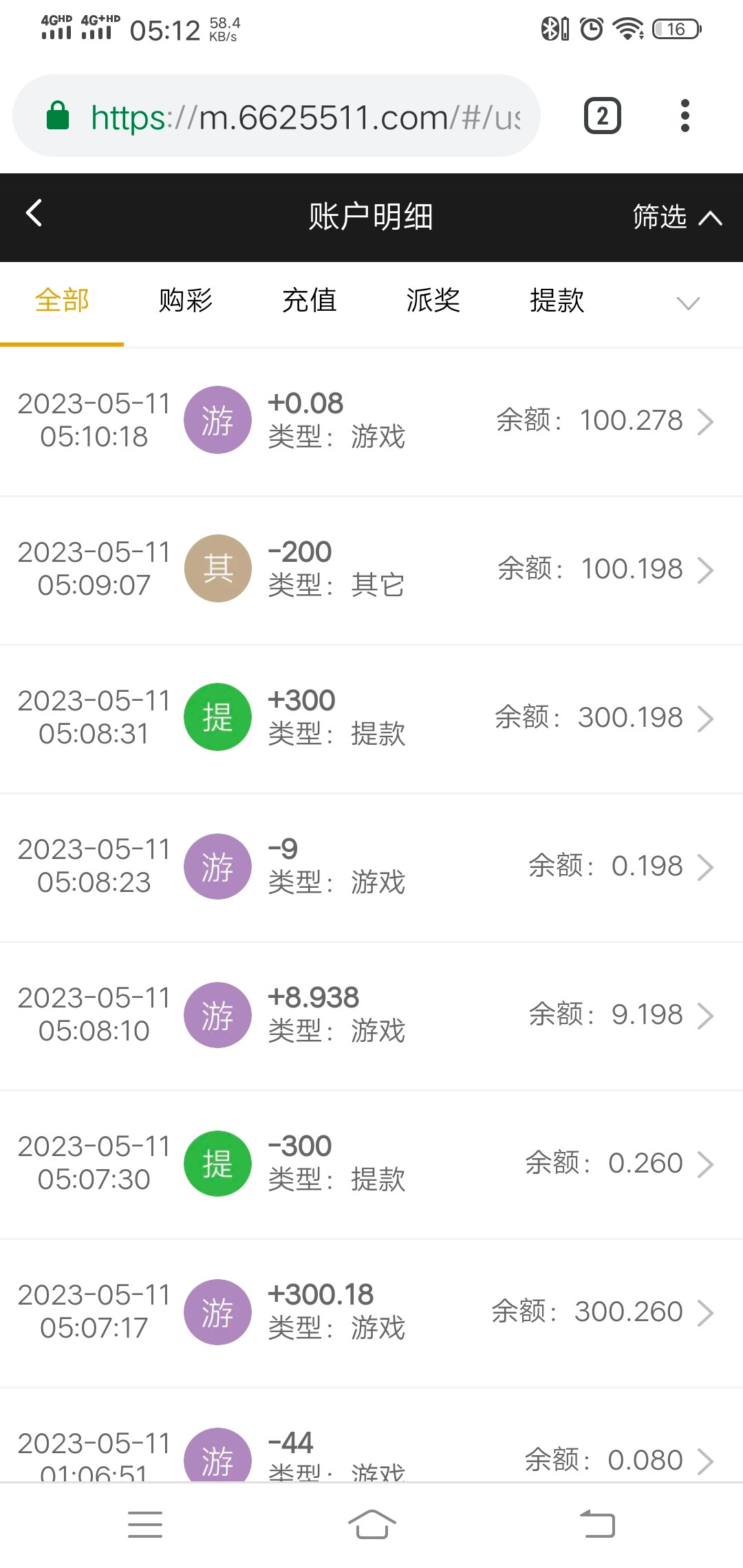Open the +300.18 游戏 record
The height and width of the screenshot is (1568, 743).
tap(371, 1312)
